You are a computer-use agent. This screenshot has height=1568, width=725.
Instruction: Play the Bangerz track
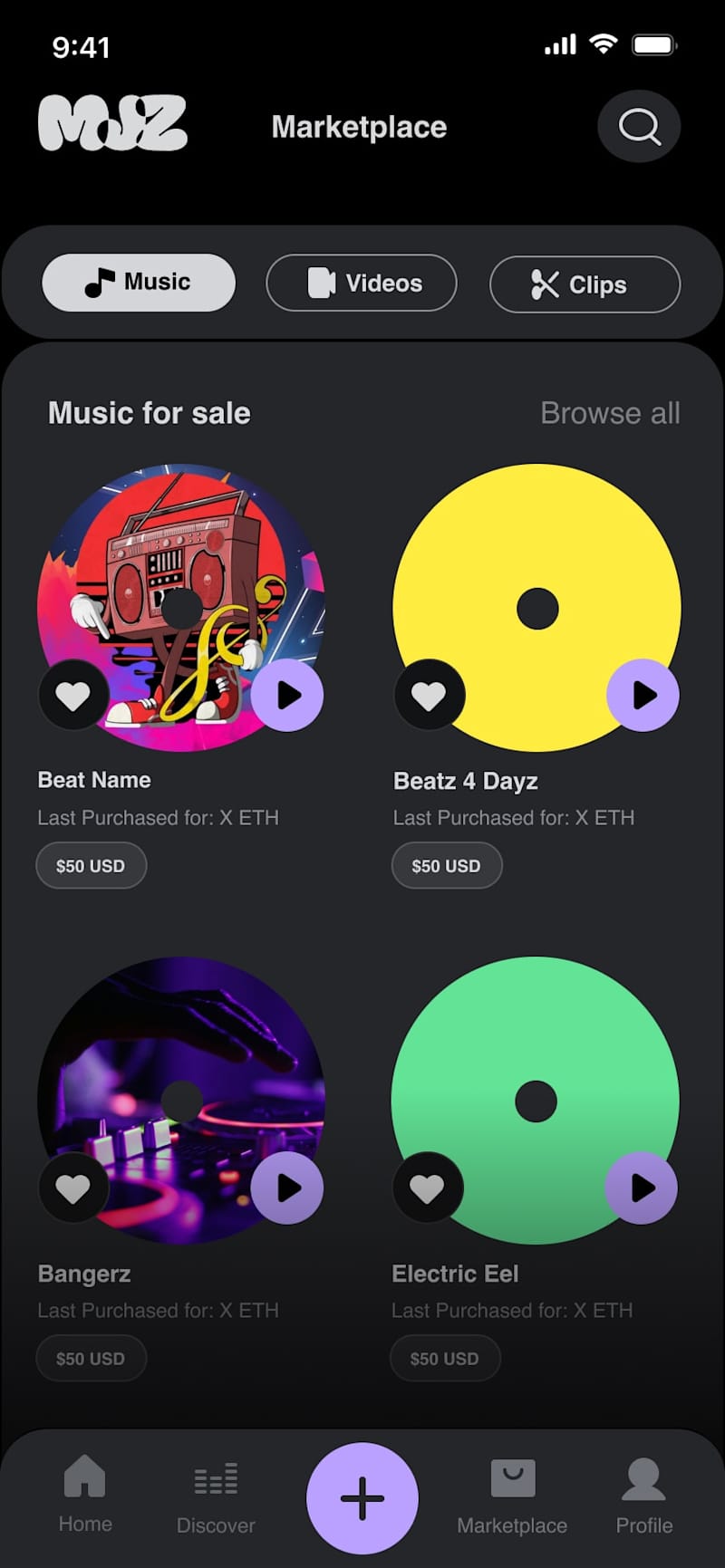click(287, 1188)
